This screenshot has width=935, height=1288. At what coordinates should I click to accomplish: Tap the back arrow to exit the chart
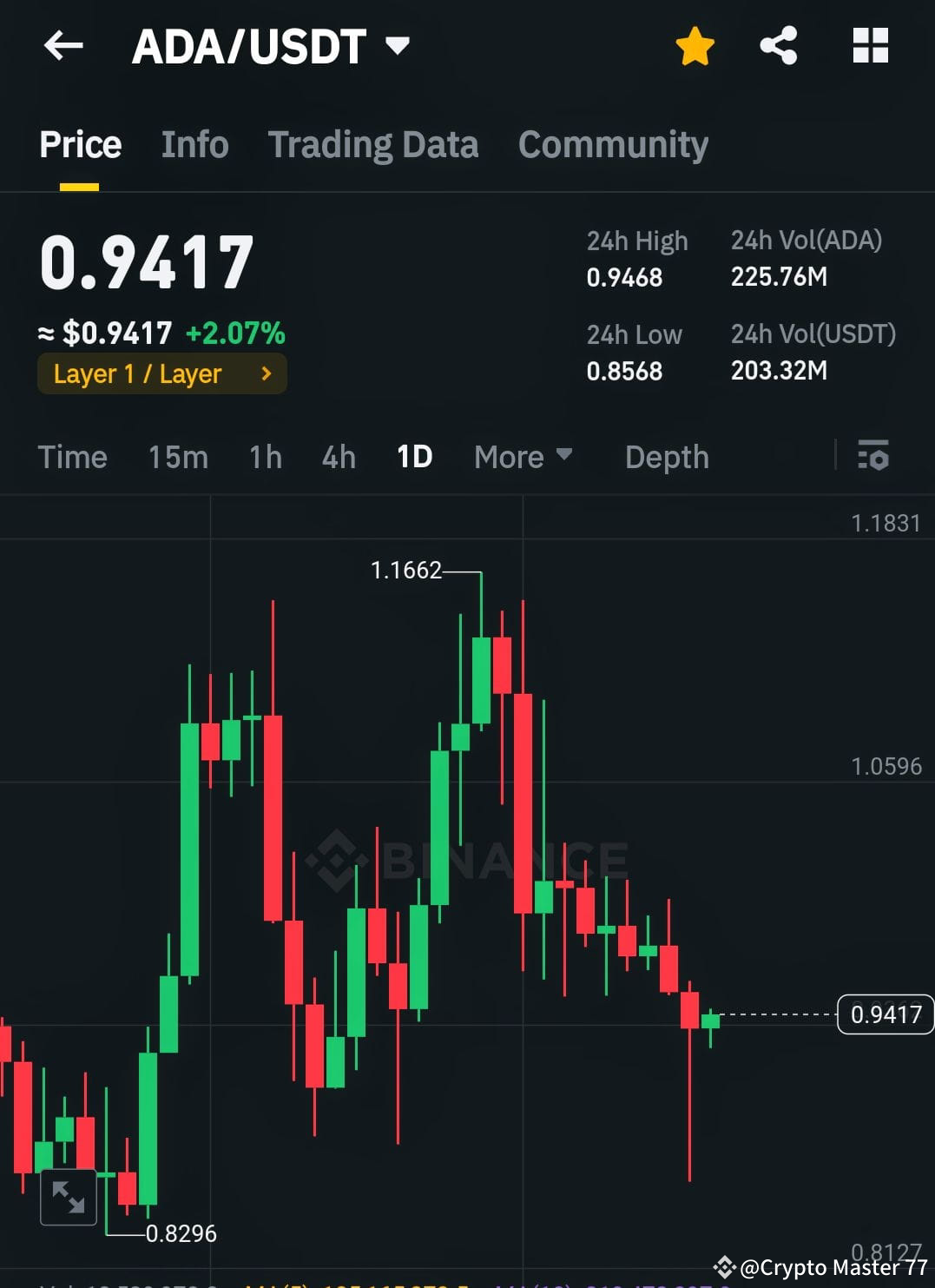63,46
